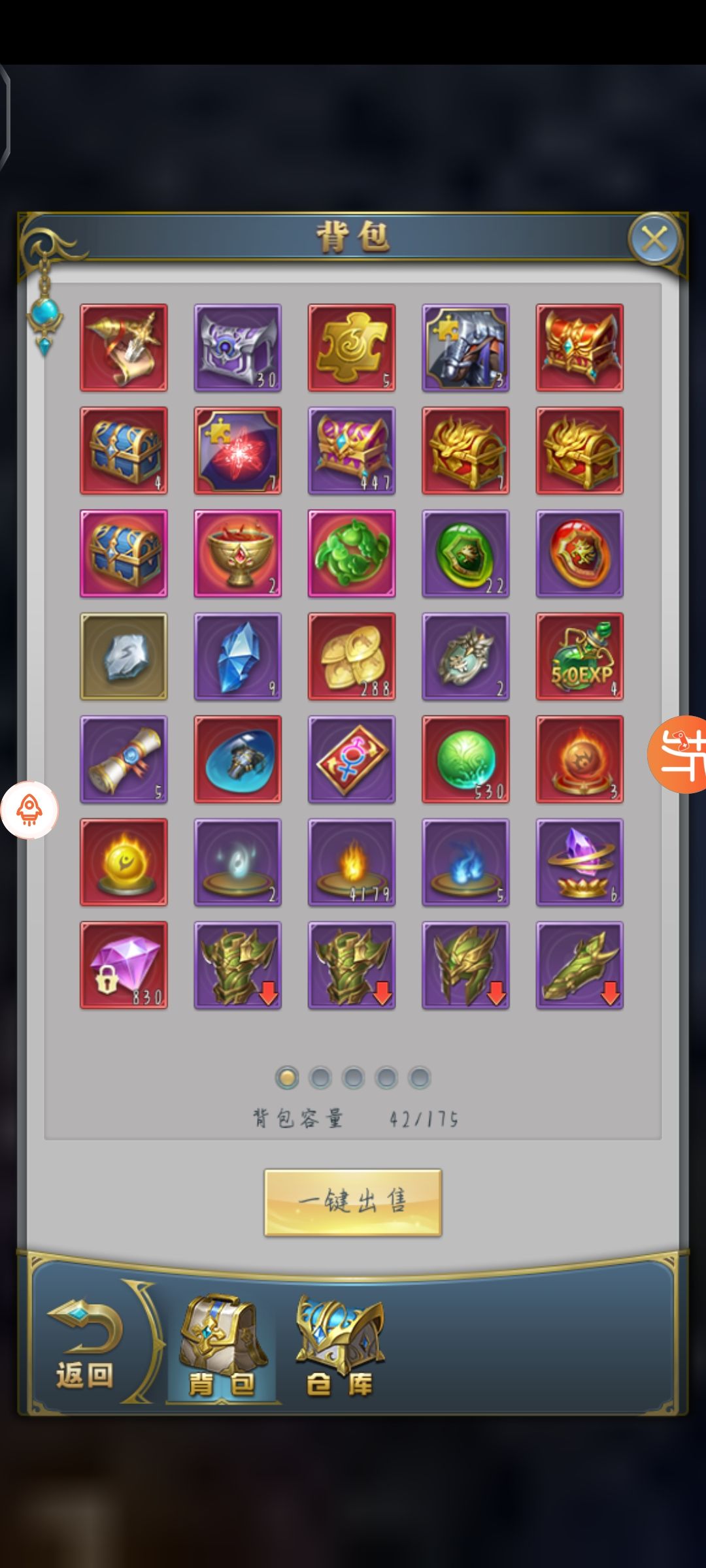The width and height of the screenshot is (706, 1568).
Task: Close the 背包 backpack window
Action: click(654, 239)
